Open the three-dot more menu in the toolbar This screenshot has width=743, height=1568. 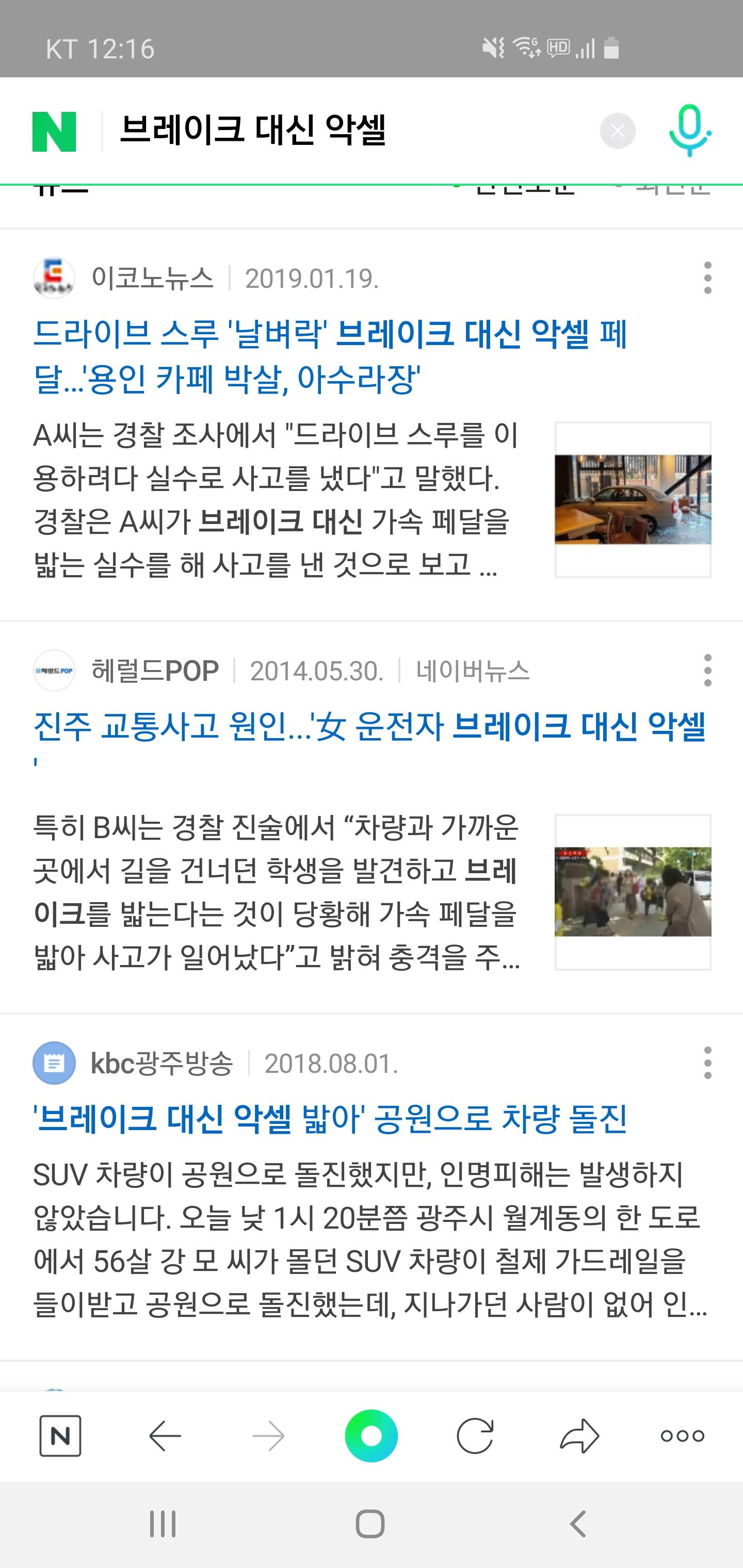(683, 1436)
